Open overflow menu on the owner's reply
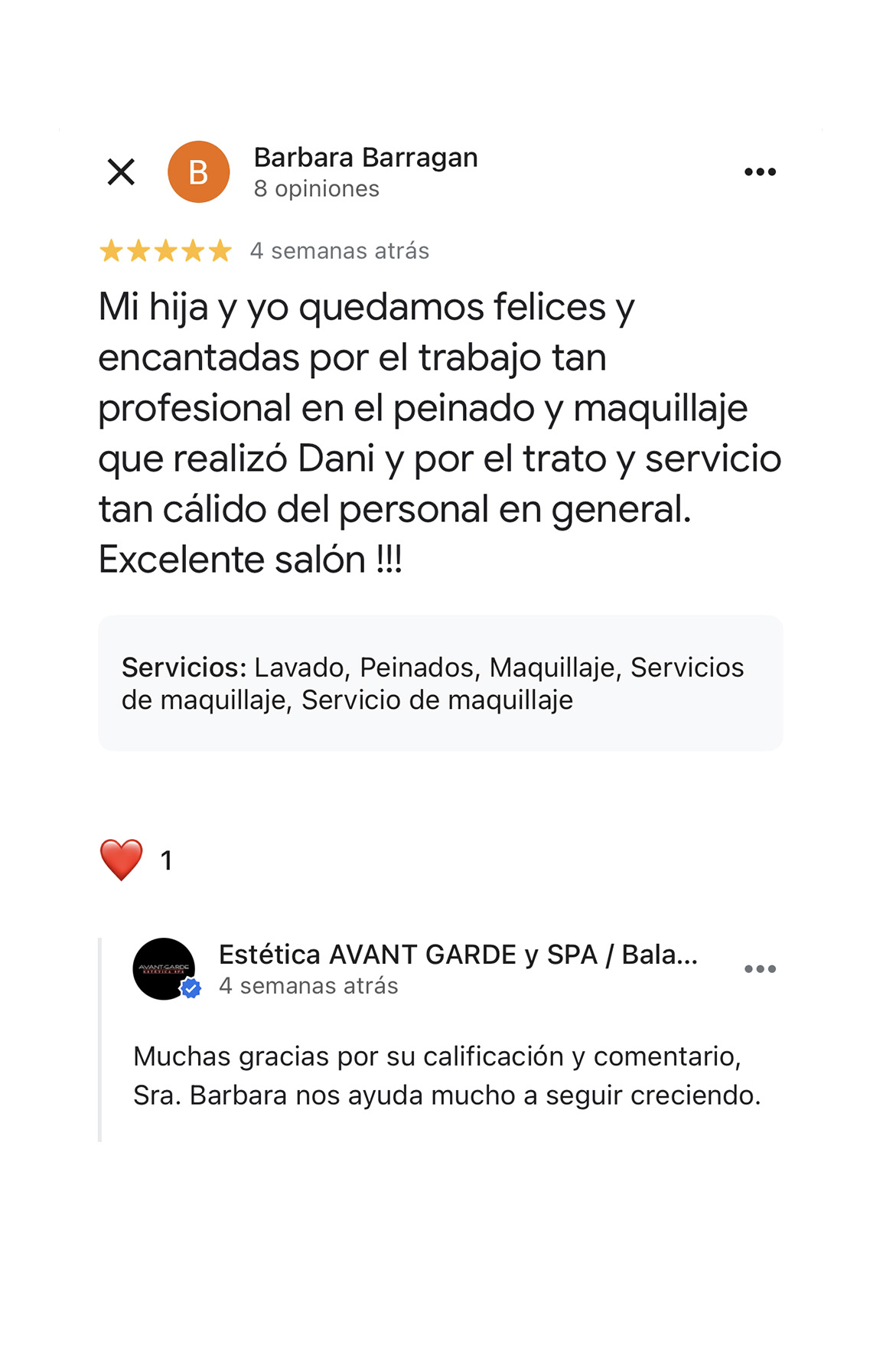 click(x=760, y=969)
